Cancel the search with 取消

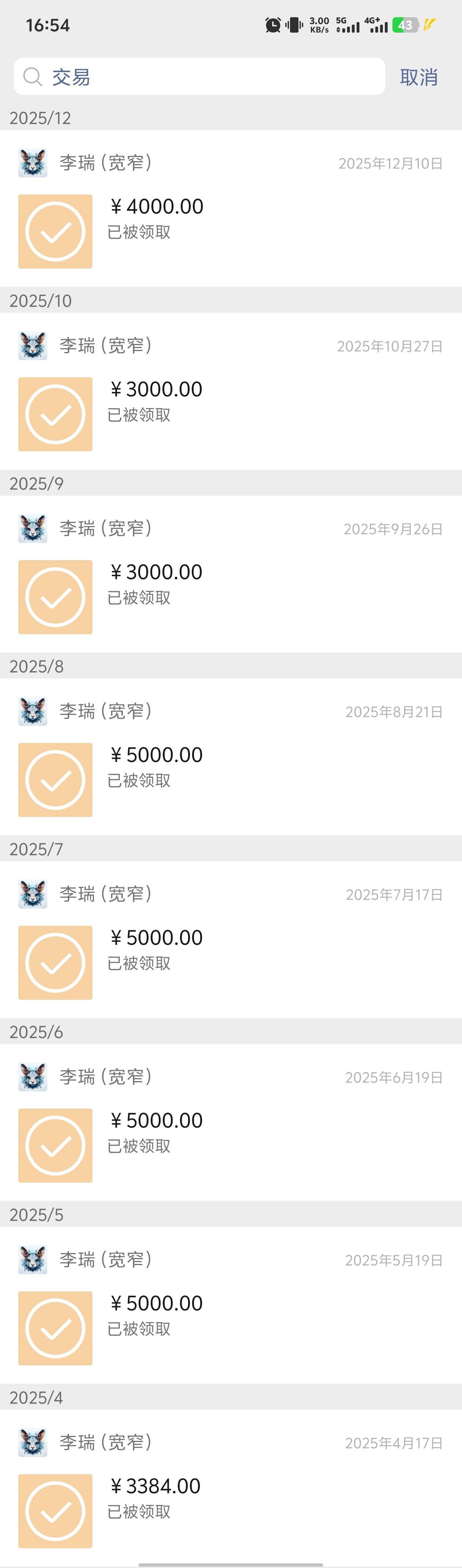click(419, 77)
